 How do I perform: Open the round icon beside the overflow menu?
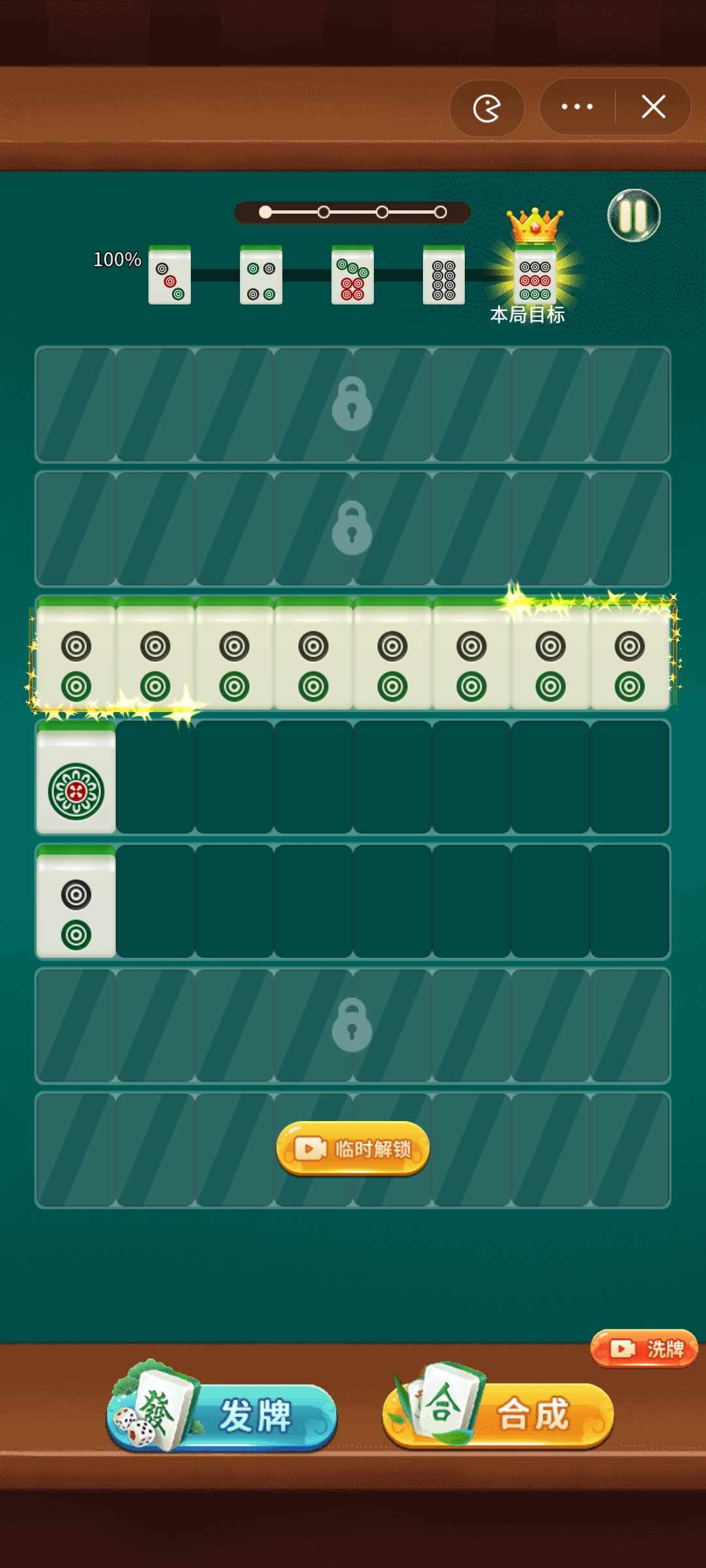(487, 108)
